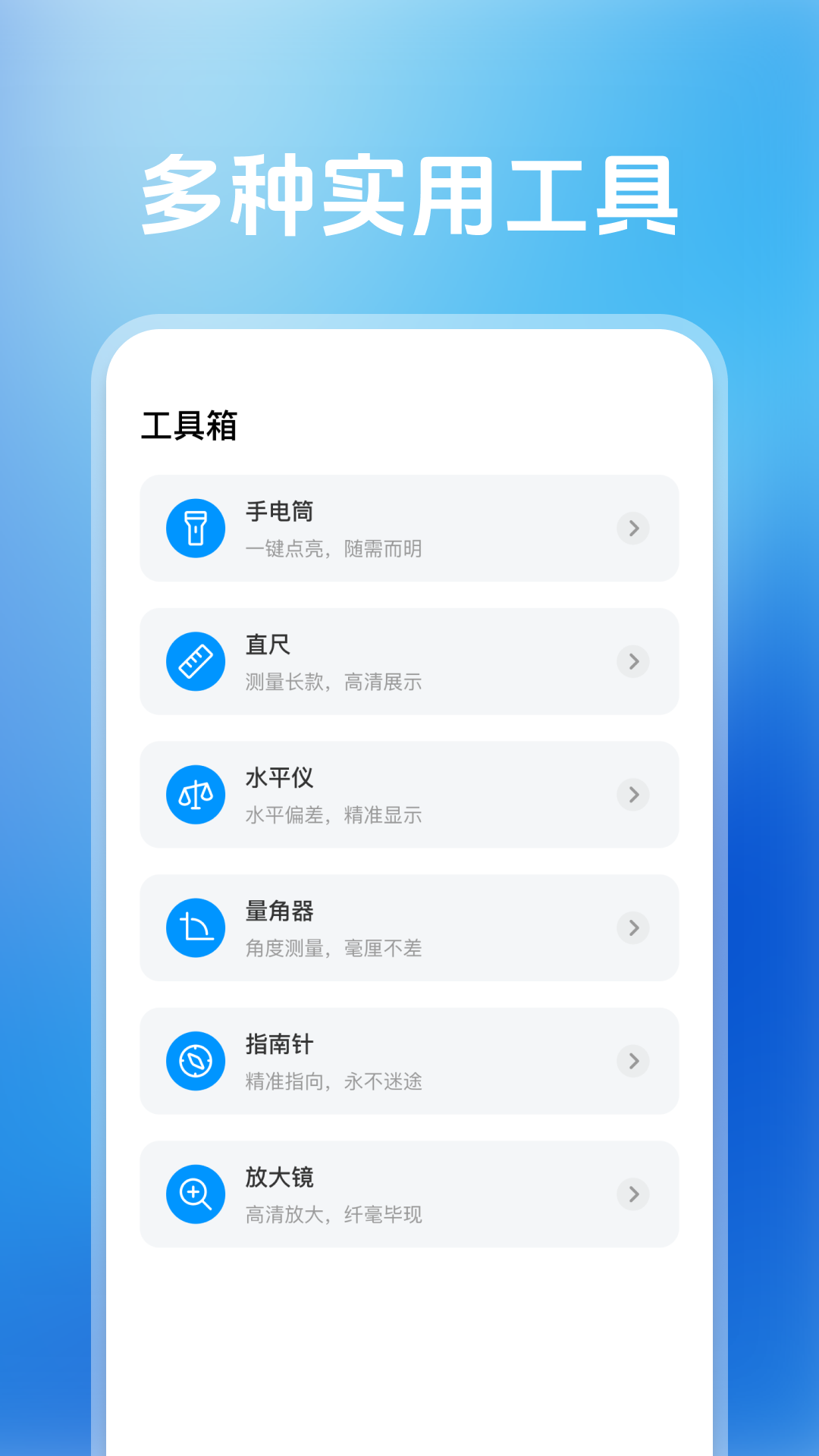The width and height of the screenshot is (819, 1456).
Task: Tap the ruler (直尺) blue icon
Action: tap(195, 661)
